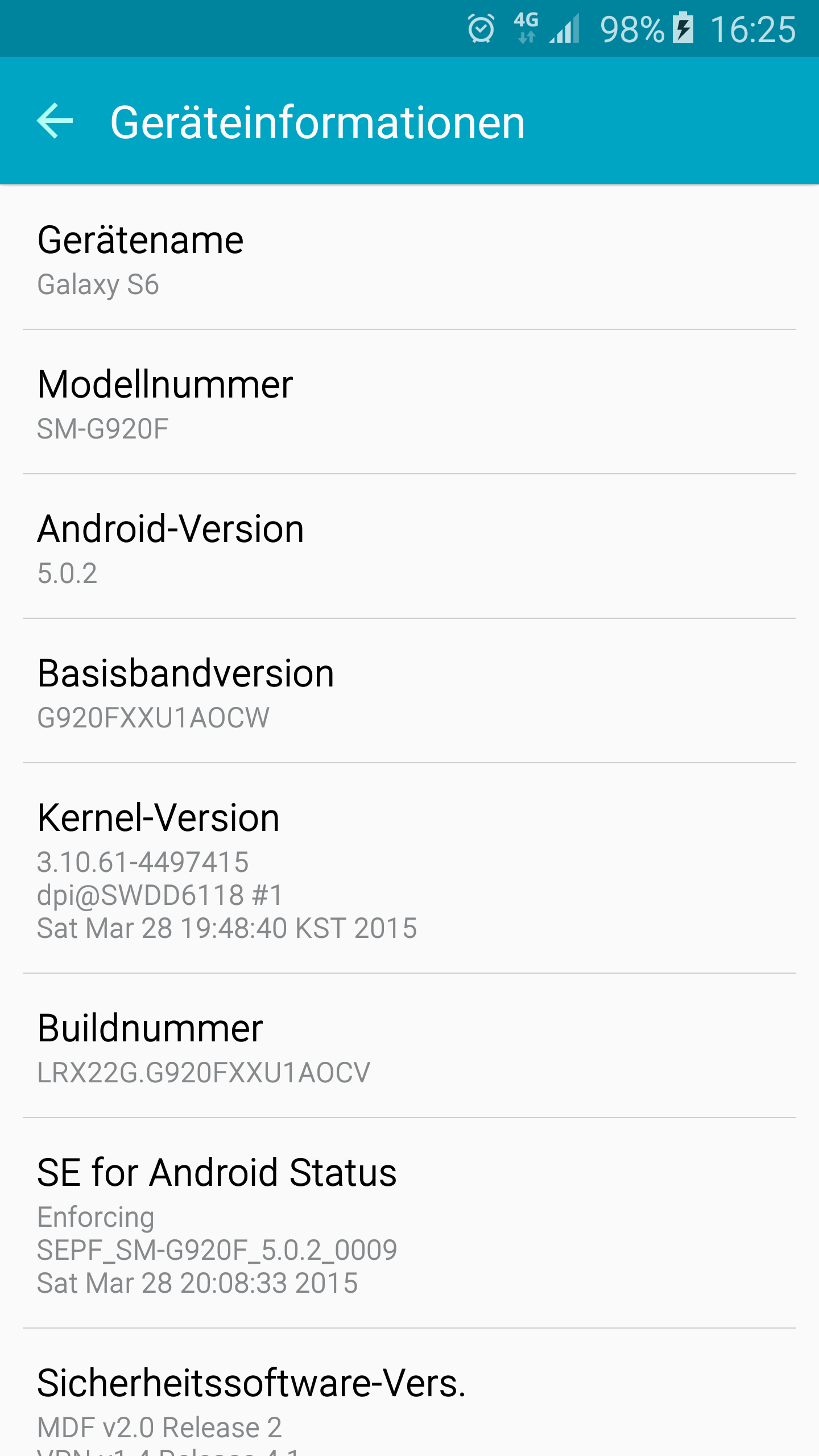Tap the Sicherheitssoftware-Vers. row
The width and height of the screenshot is (819, 1456).
click(x=409, y=1393)
